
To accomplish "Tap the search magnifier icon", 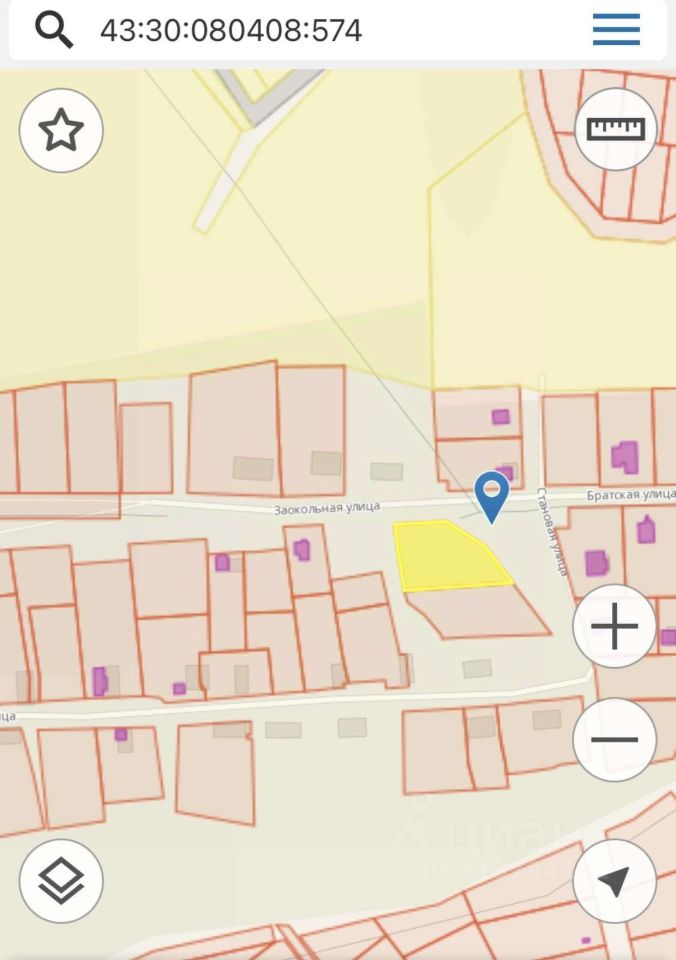I will click(x=54, y=30).
